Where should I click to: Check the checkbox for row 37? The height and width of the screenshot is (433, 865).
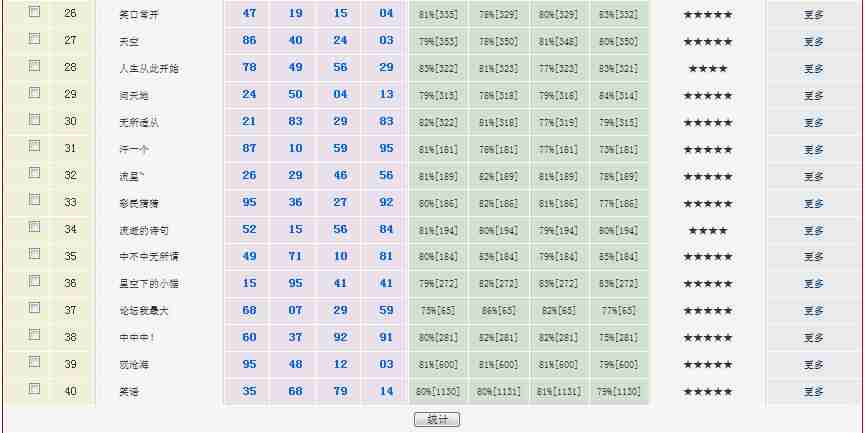(x=34, y=308)
